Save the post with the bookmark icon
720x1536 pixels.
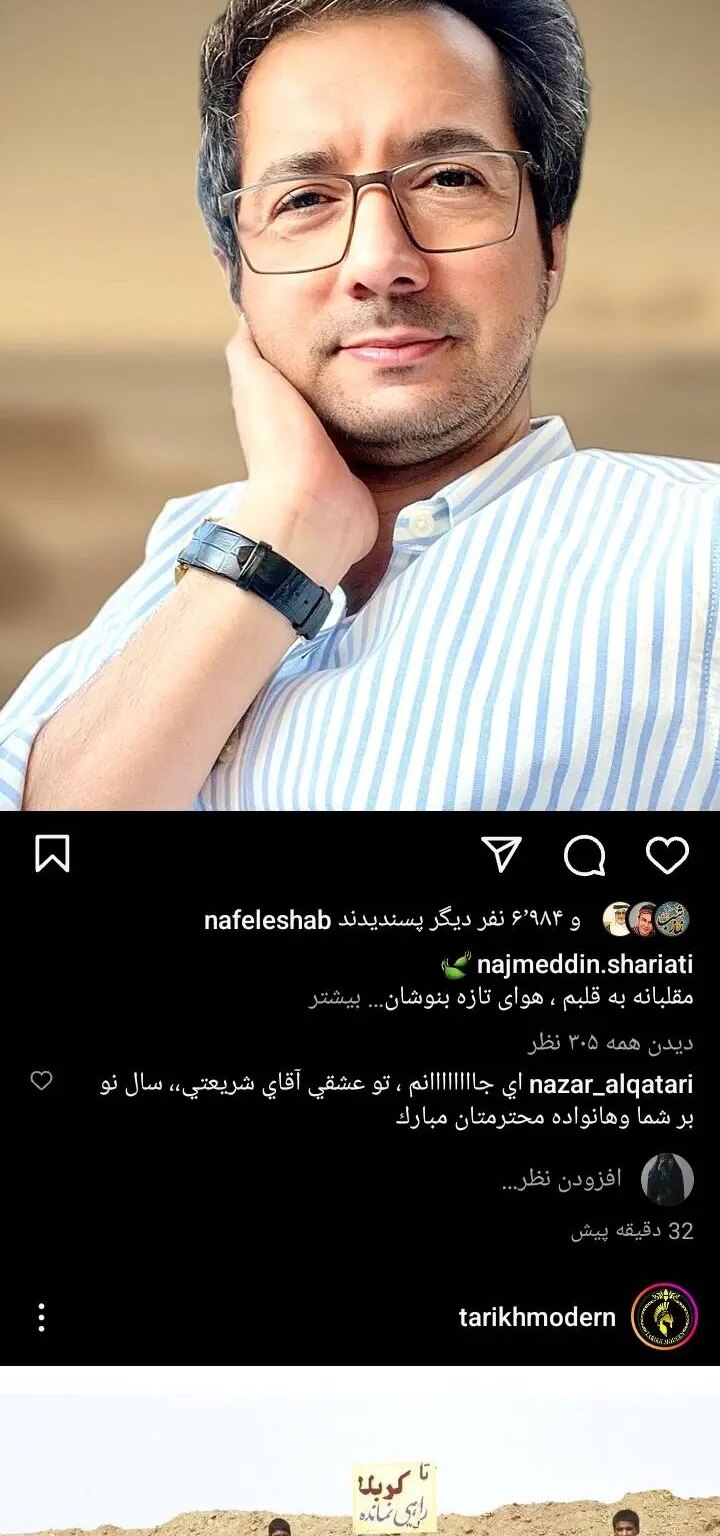(x=52, y=854)
